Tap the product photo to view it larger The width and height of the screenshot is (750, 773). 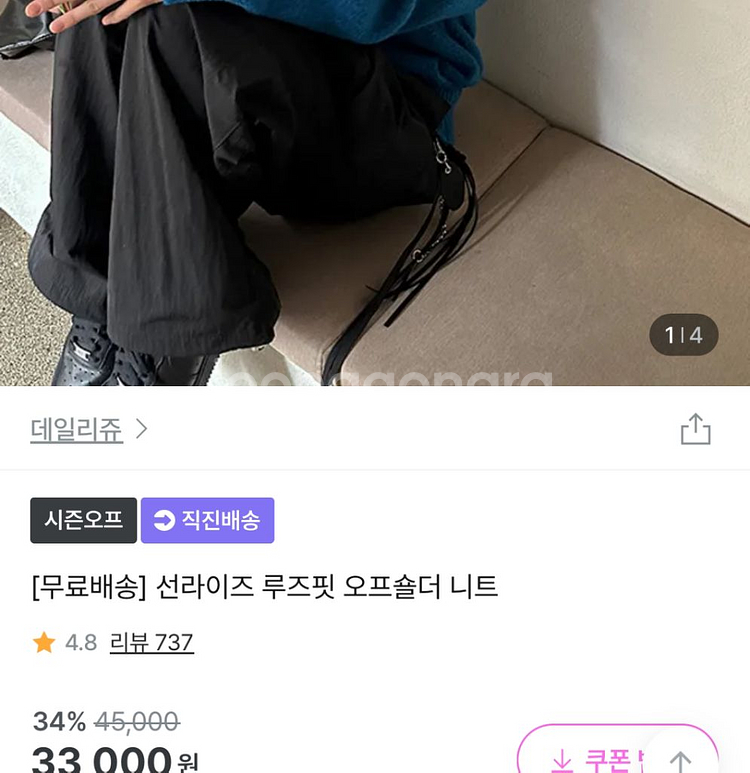pos(375,190)
